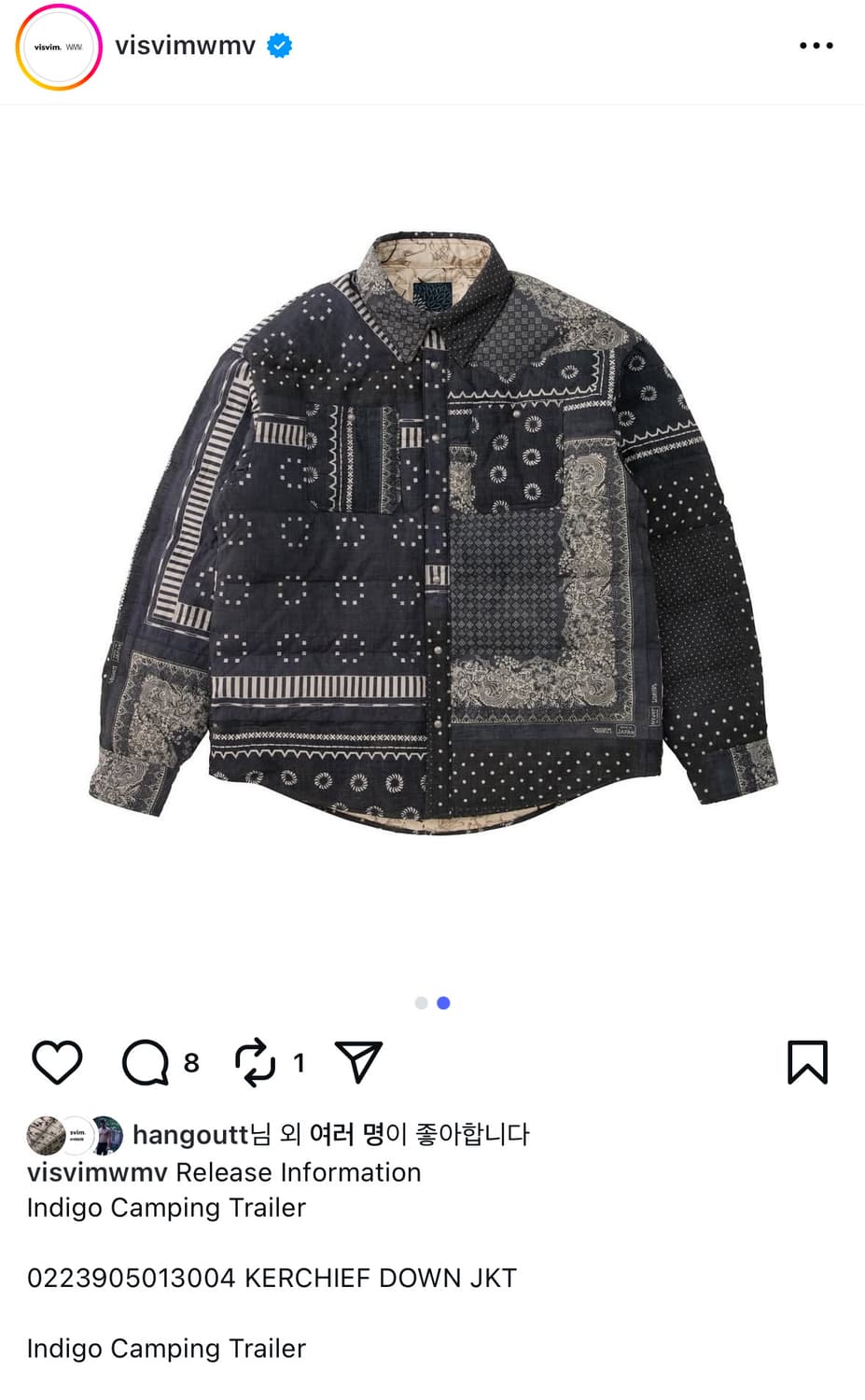This screenshot has width=865, height=1400.
Task: Click the verified blue checkmark badge
Action: coord(280,43)
